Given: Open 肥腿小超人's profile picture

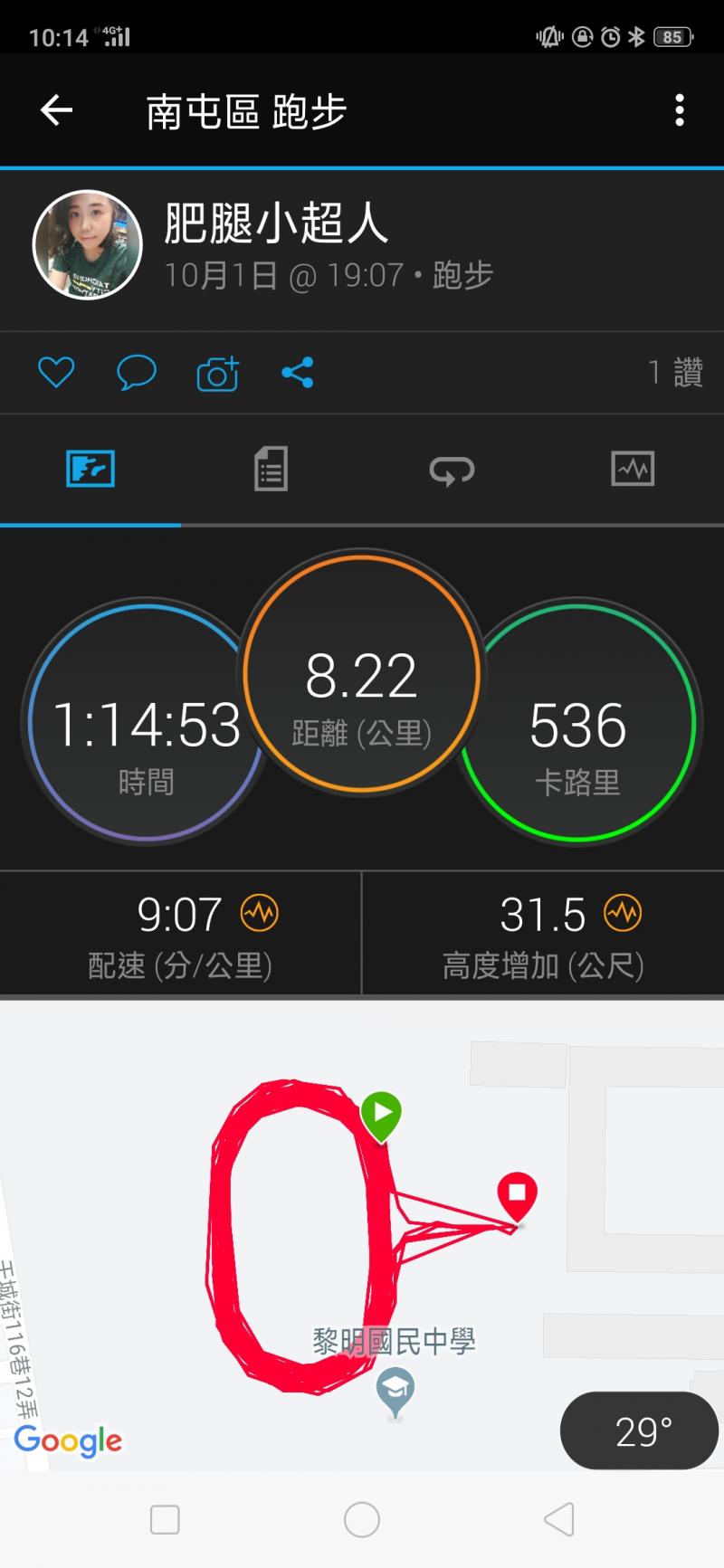Looking at the screenshot, I should 88,244.
